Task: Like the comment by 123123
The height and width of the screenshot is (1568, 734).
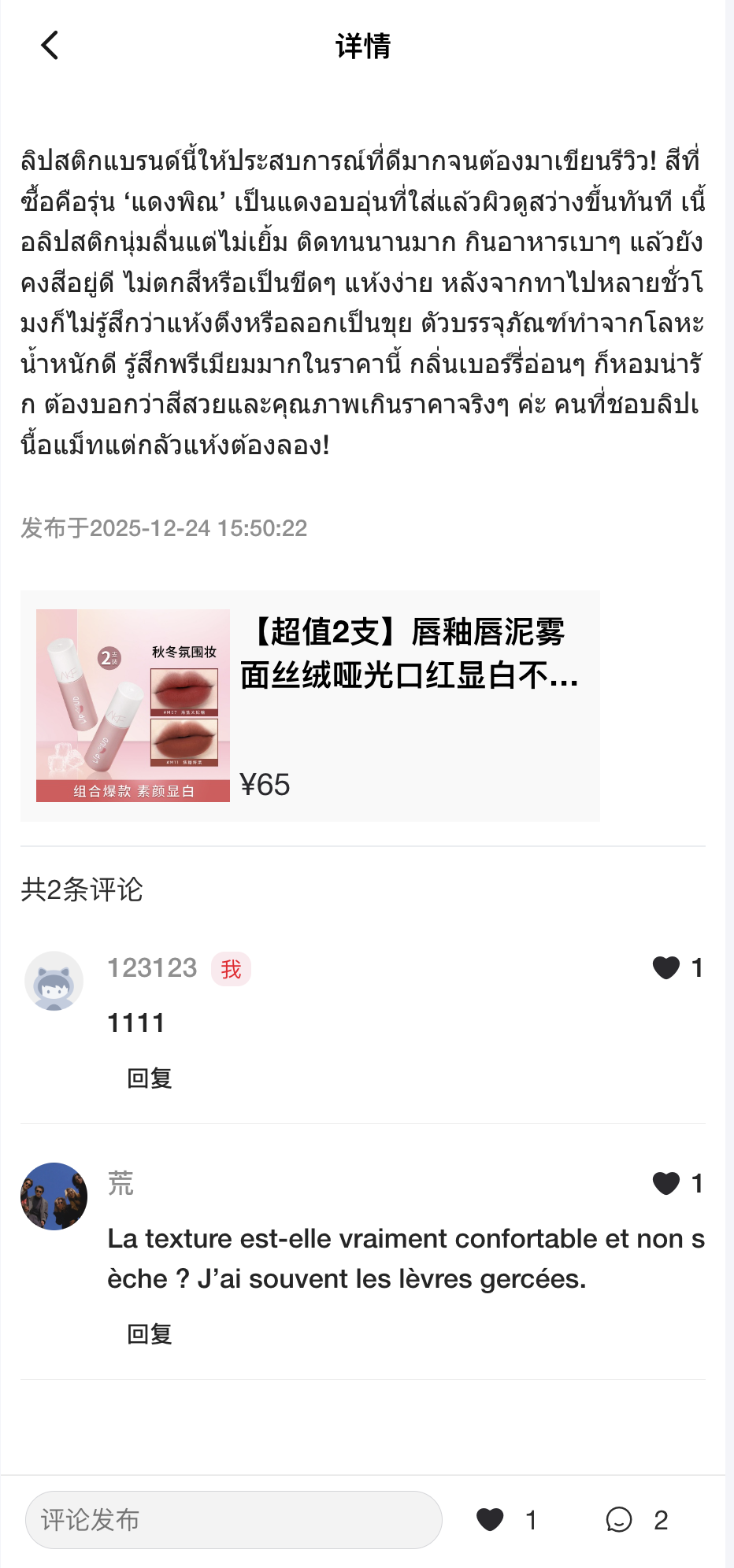Action: [x=666, y=967]
